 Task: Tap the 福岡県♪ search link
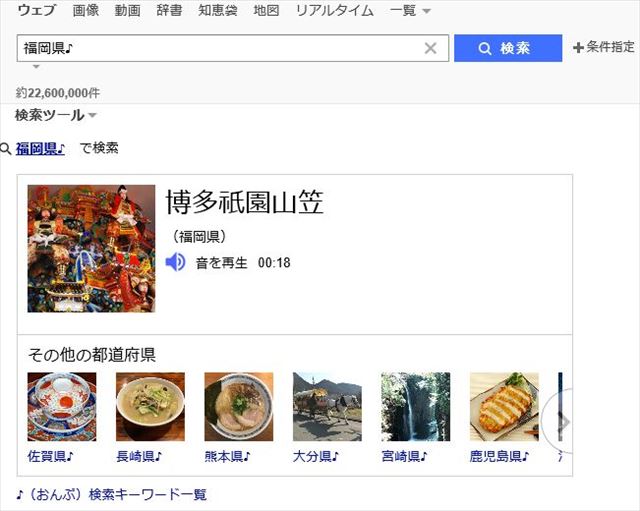[40, 148]
